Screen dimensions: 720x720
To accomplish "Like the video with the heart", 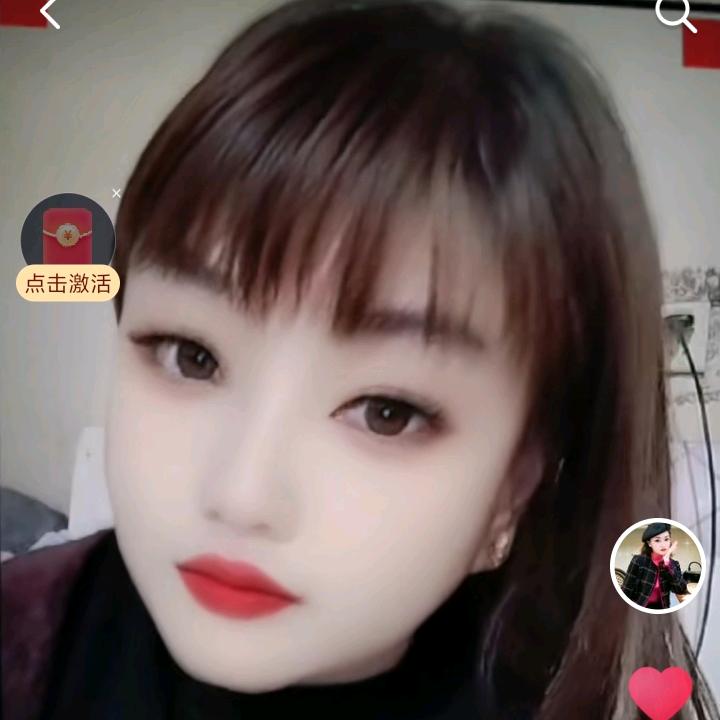I will [x=660, y=692].
